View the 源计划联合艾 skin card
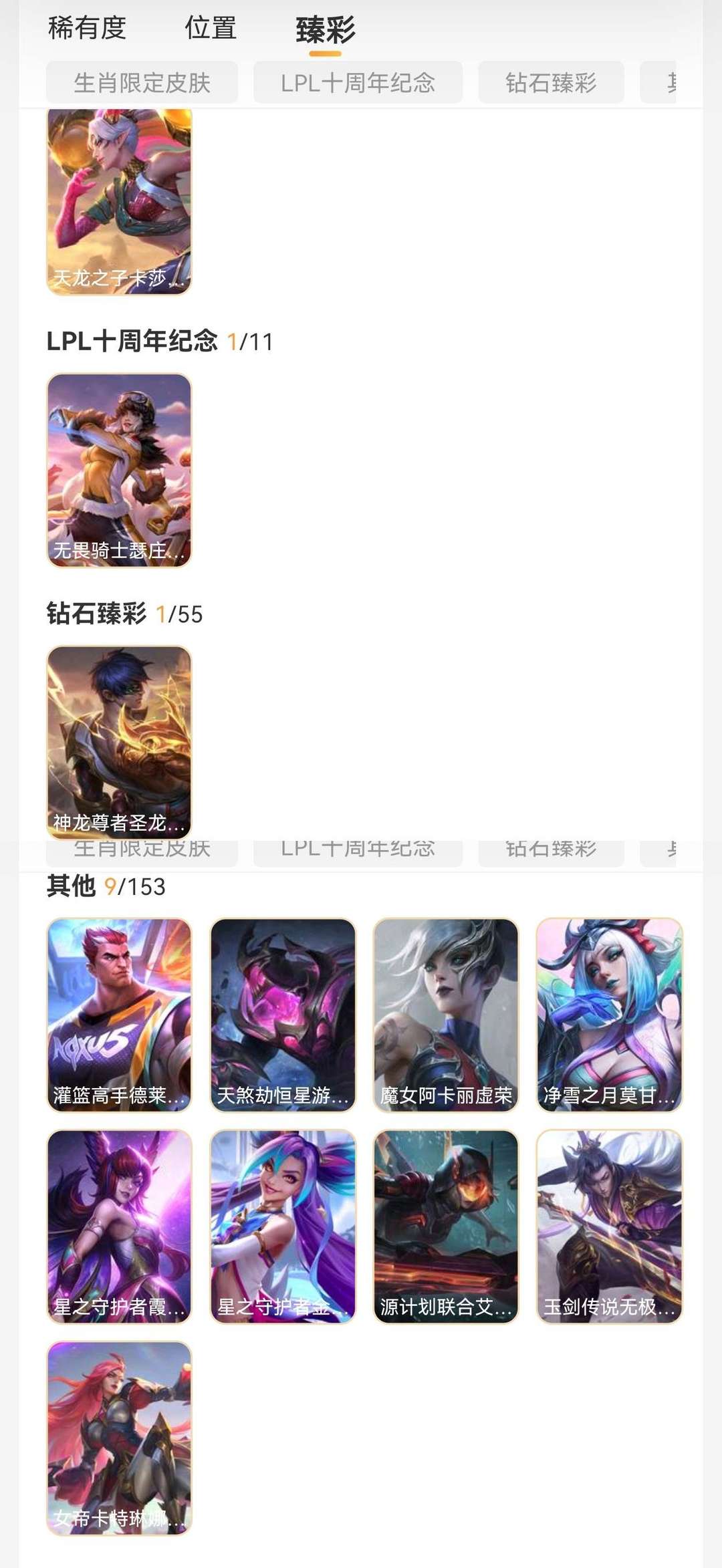This screenshot has width=722, height=1568. click(446, 1226)
